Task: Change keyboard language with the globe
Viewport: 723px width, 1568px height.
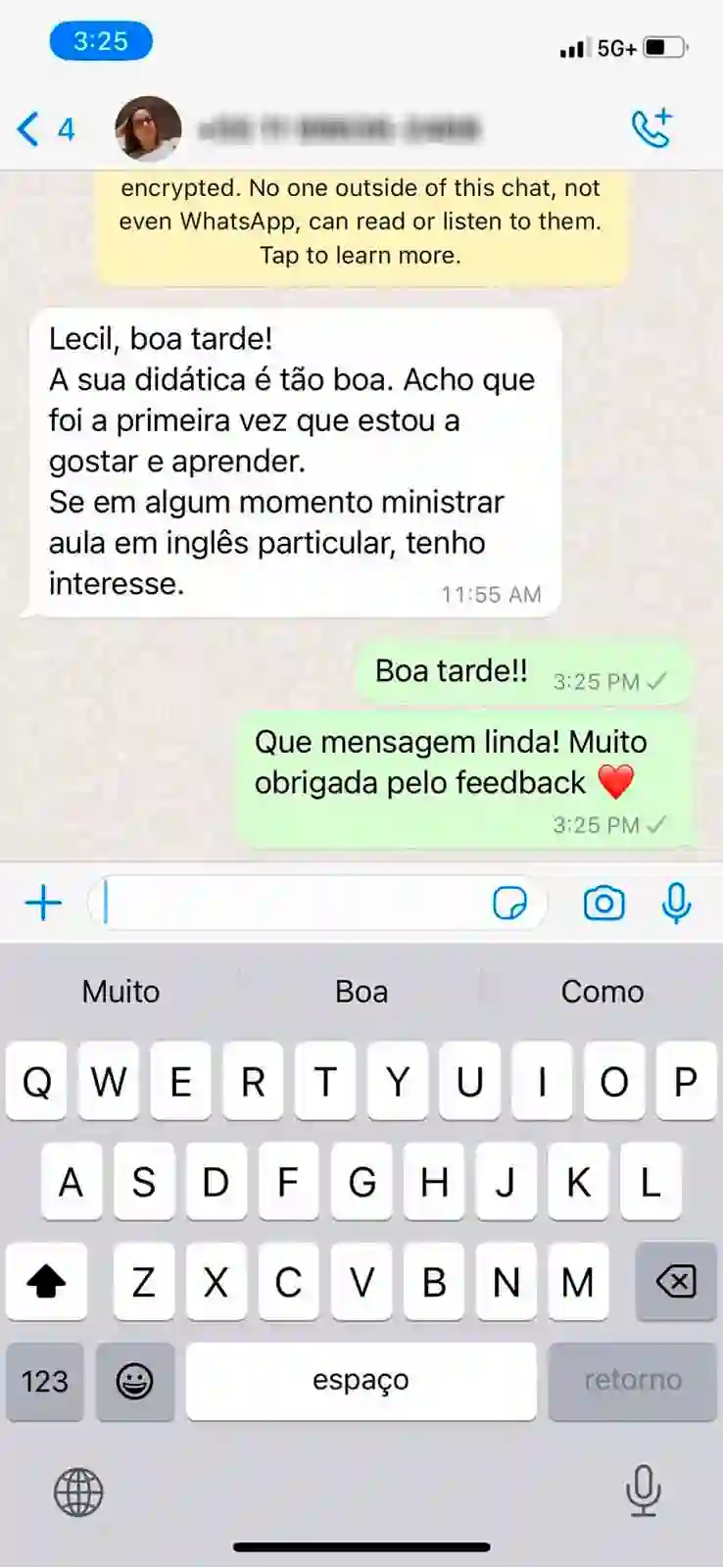Action: click(x=78, y=1493)
